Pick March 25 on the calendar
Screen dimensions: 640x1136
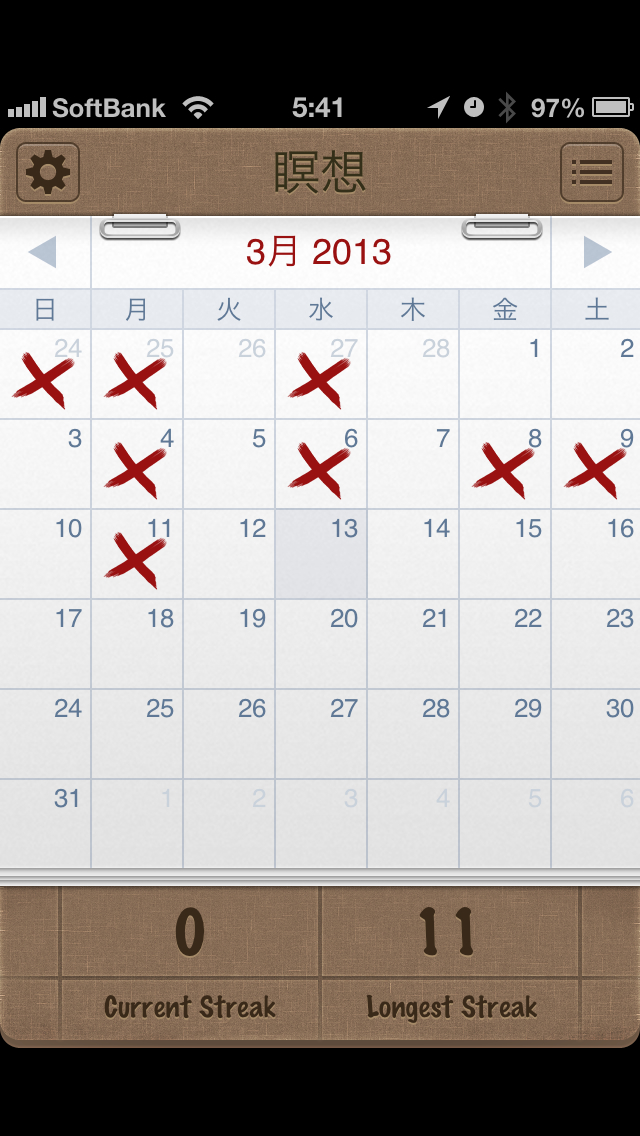tap(137, 734)
